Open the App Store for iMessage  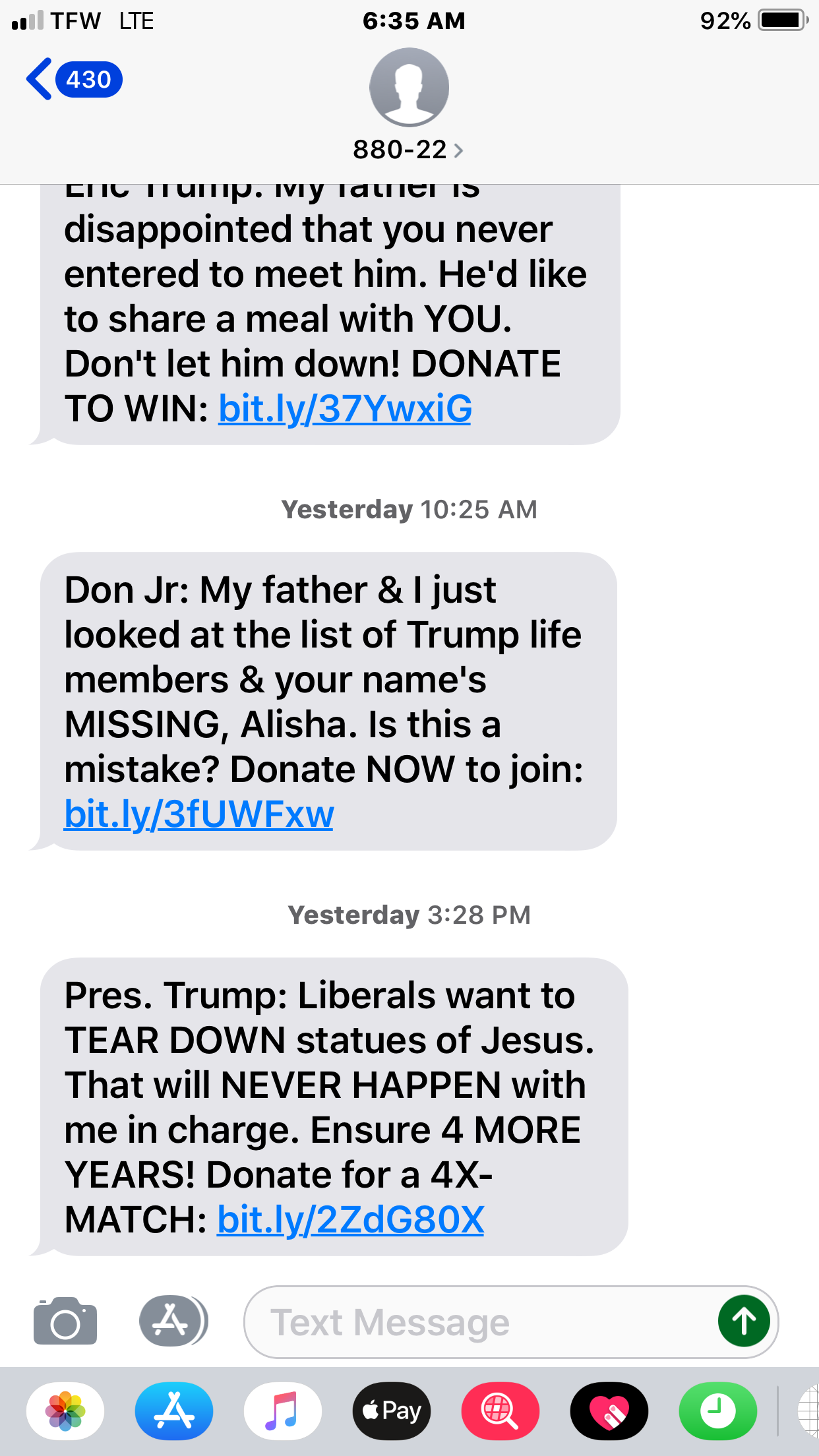coord(174,1411)
